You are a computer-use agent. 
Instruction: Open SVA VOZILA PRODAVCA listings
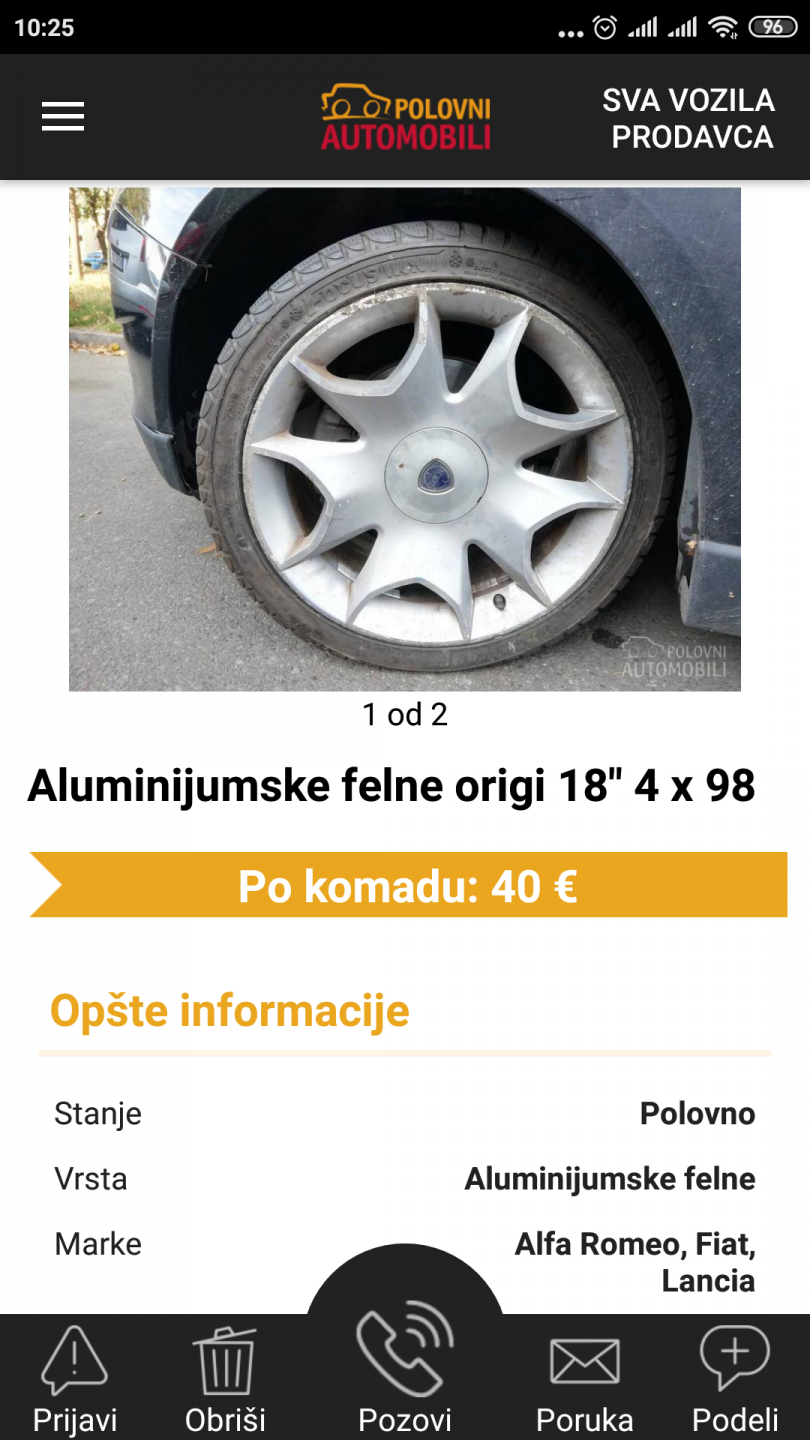(x=691, y=118)
